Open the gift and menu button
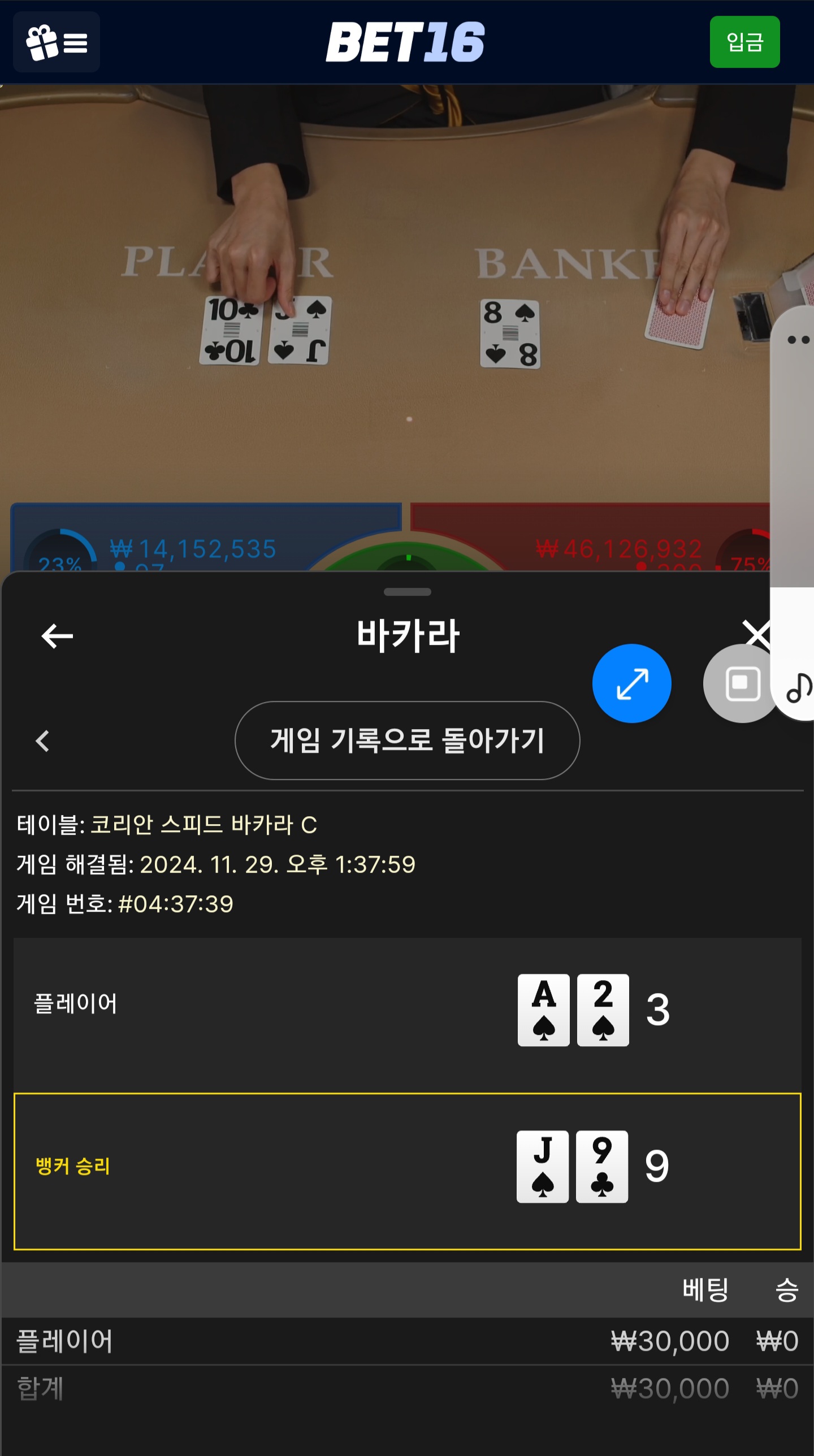 click(x=57, y=42)
